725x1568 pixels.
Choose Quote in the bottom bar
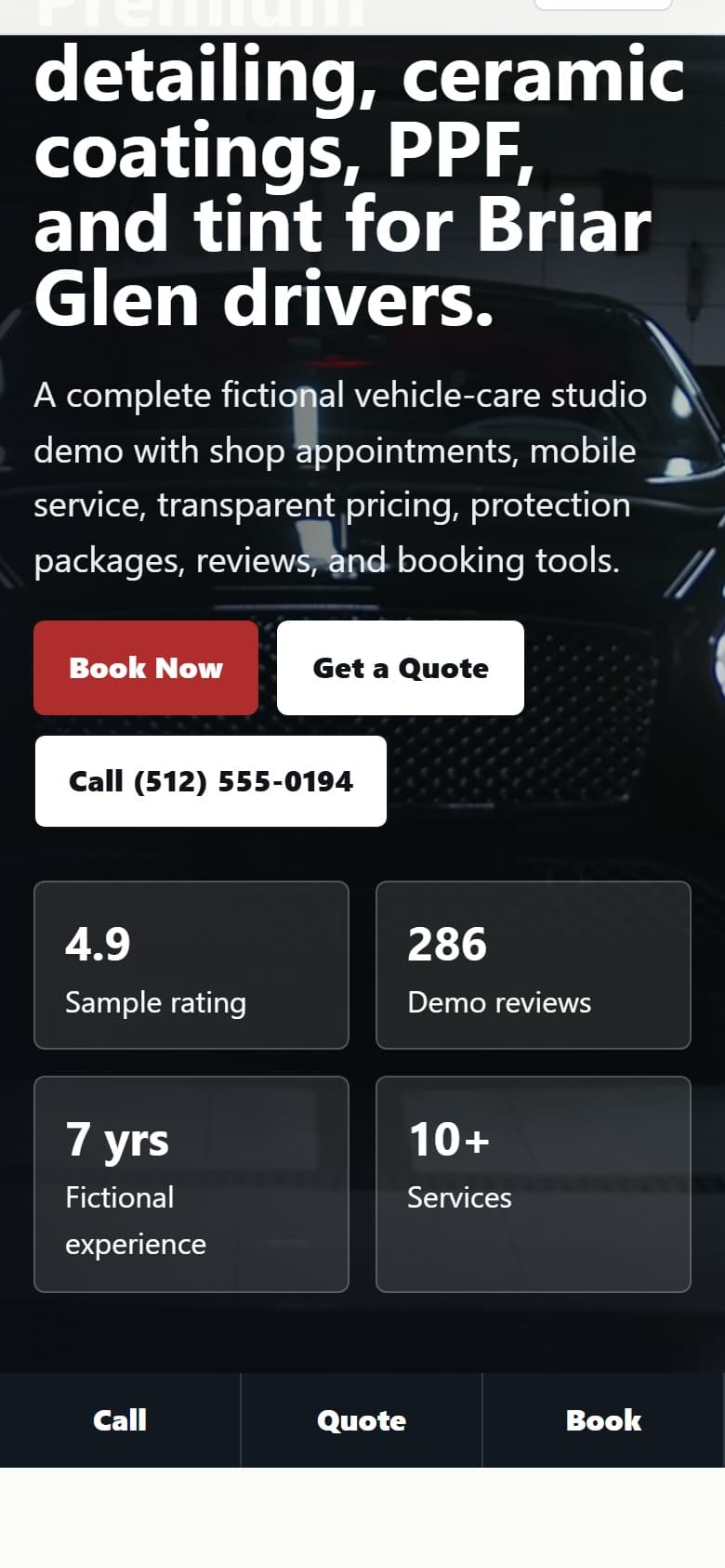(x=362, y=1420)
